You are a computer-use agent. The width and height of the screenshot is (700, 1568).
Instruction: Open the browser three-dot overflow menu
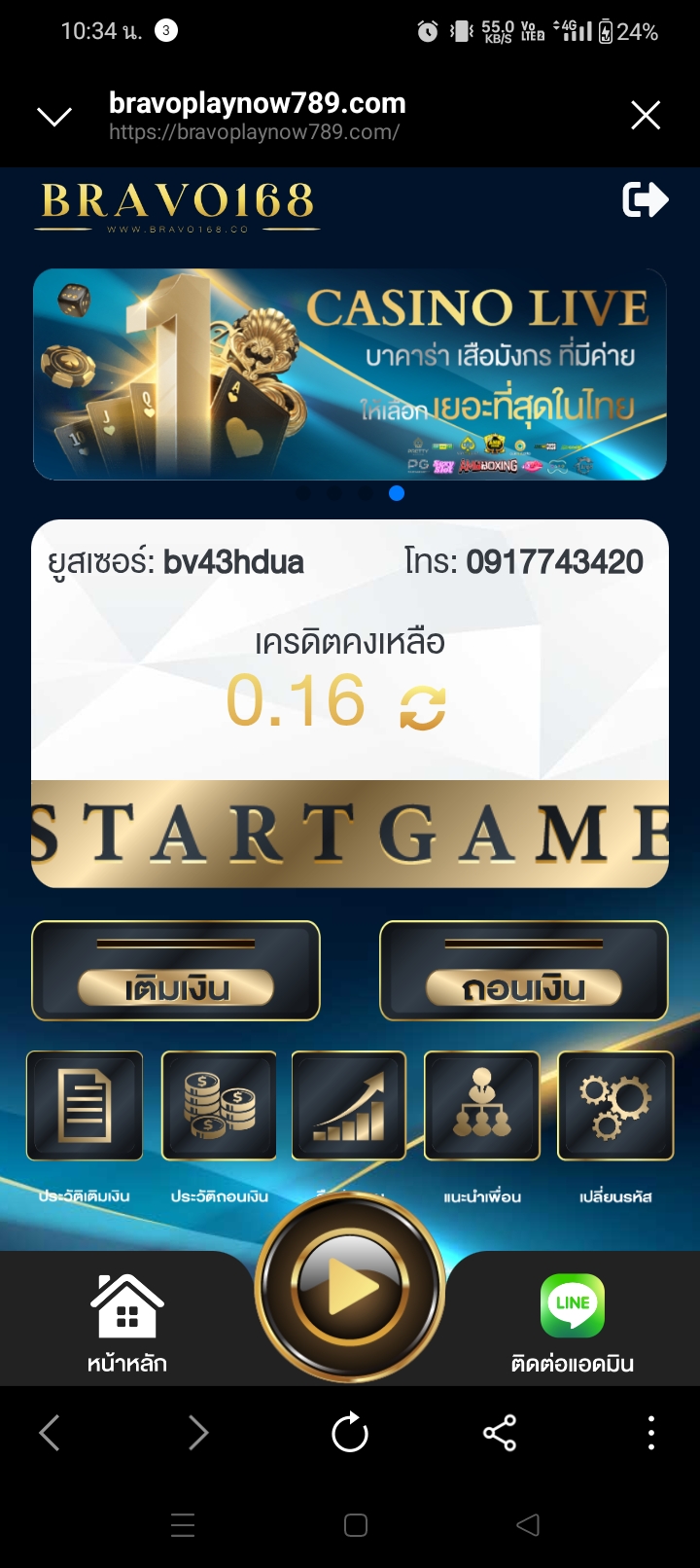click(651, 1433)
